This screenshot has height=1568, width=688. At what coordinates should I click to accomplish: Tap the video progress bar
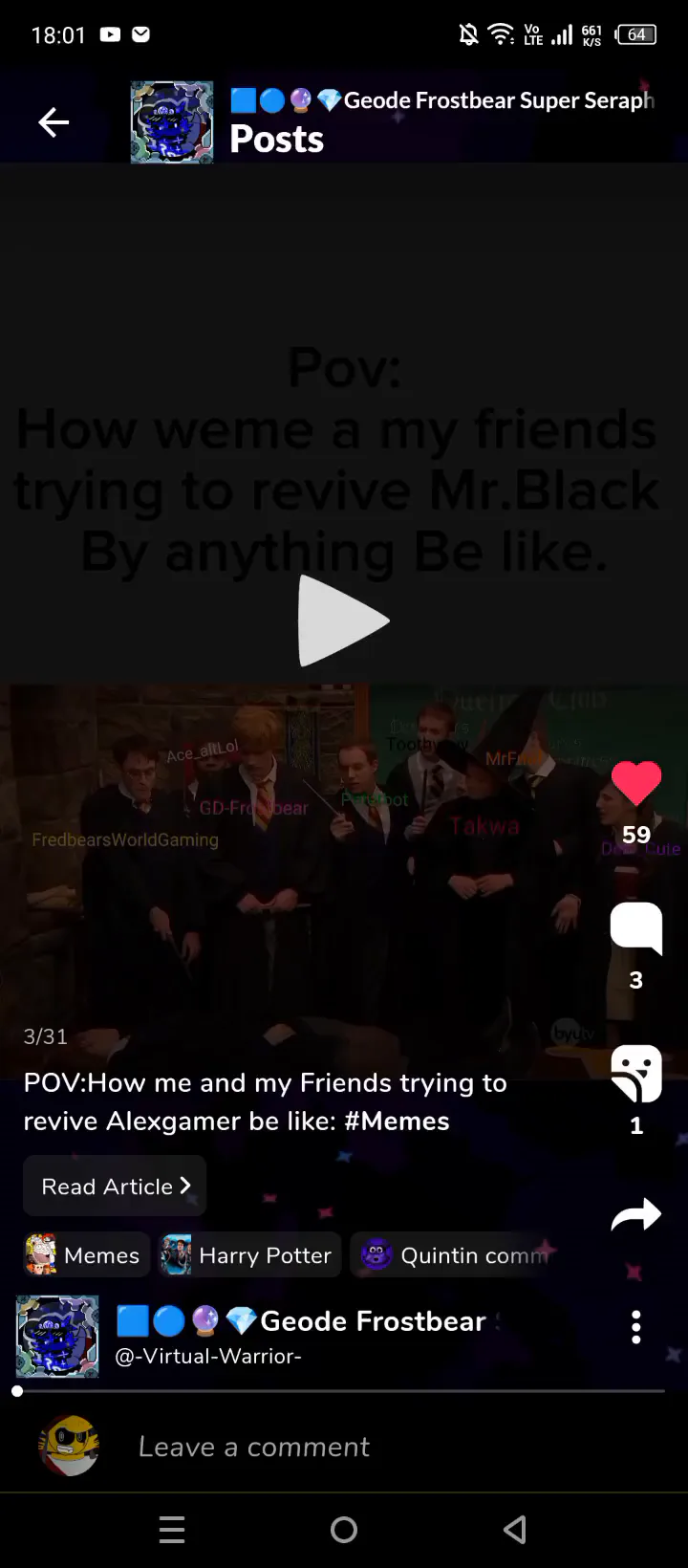tap(340, 1391)
